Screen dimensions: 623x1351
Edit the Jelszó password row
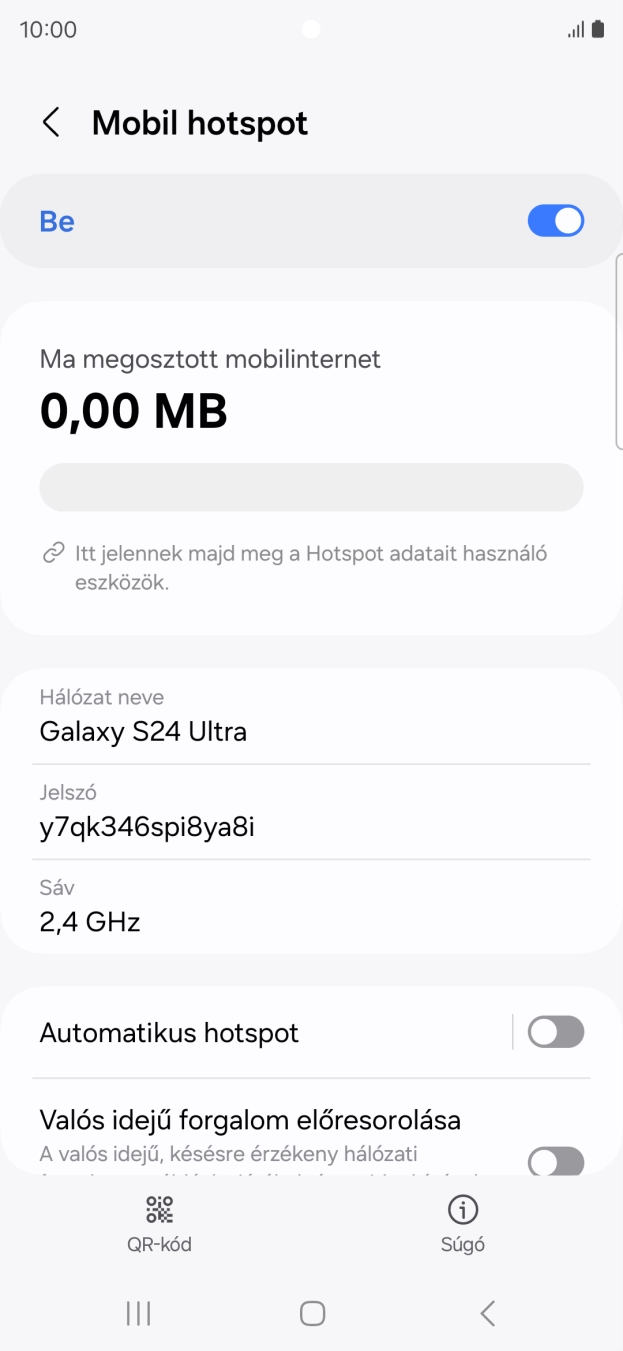311,811
